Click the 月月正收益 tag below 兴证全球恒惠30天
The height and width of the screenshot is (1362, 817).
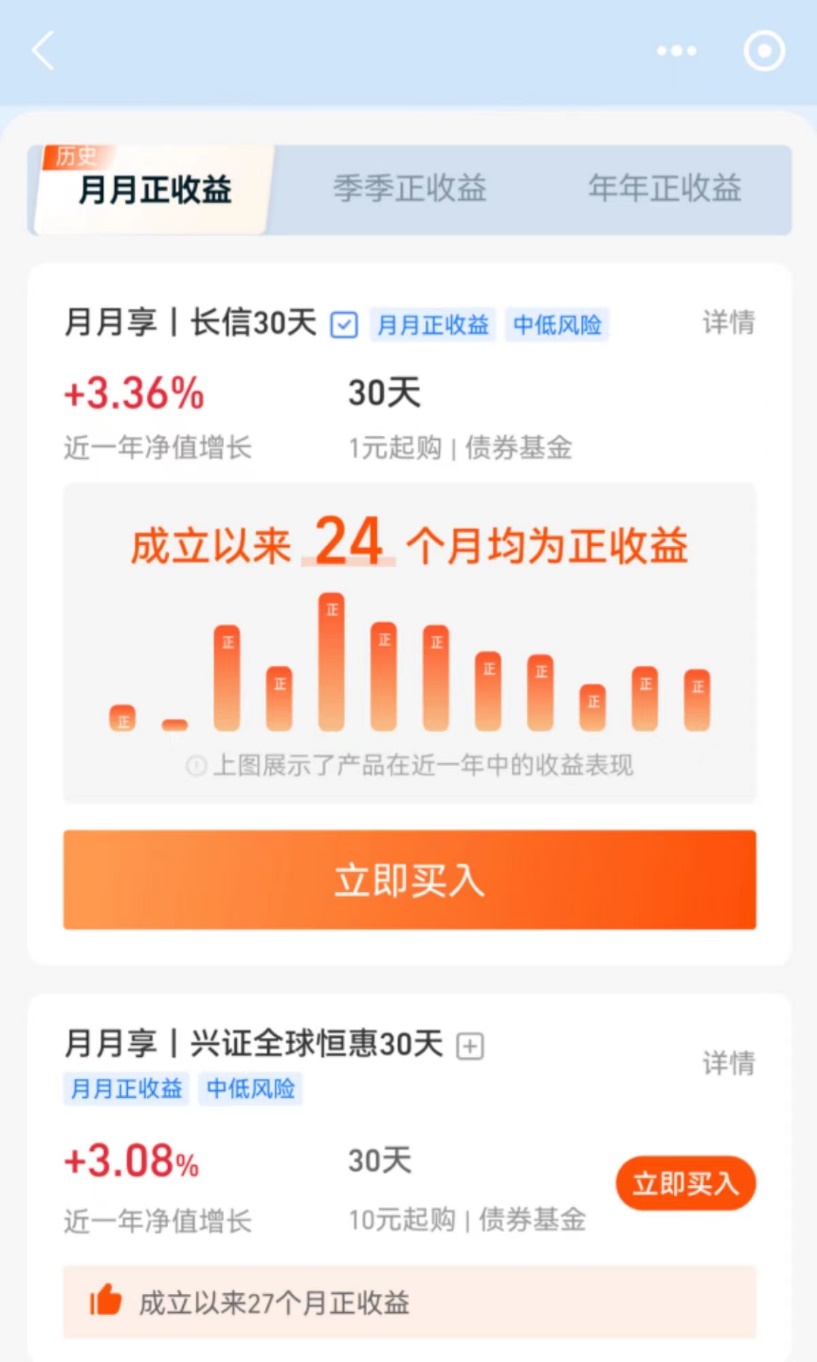pos(125,1089)
